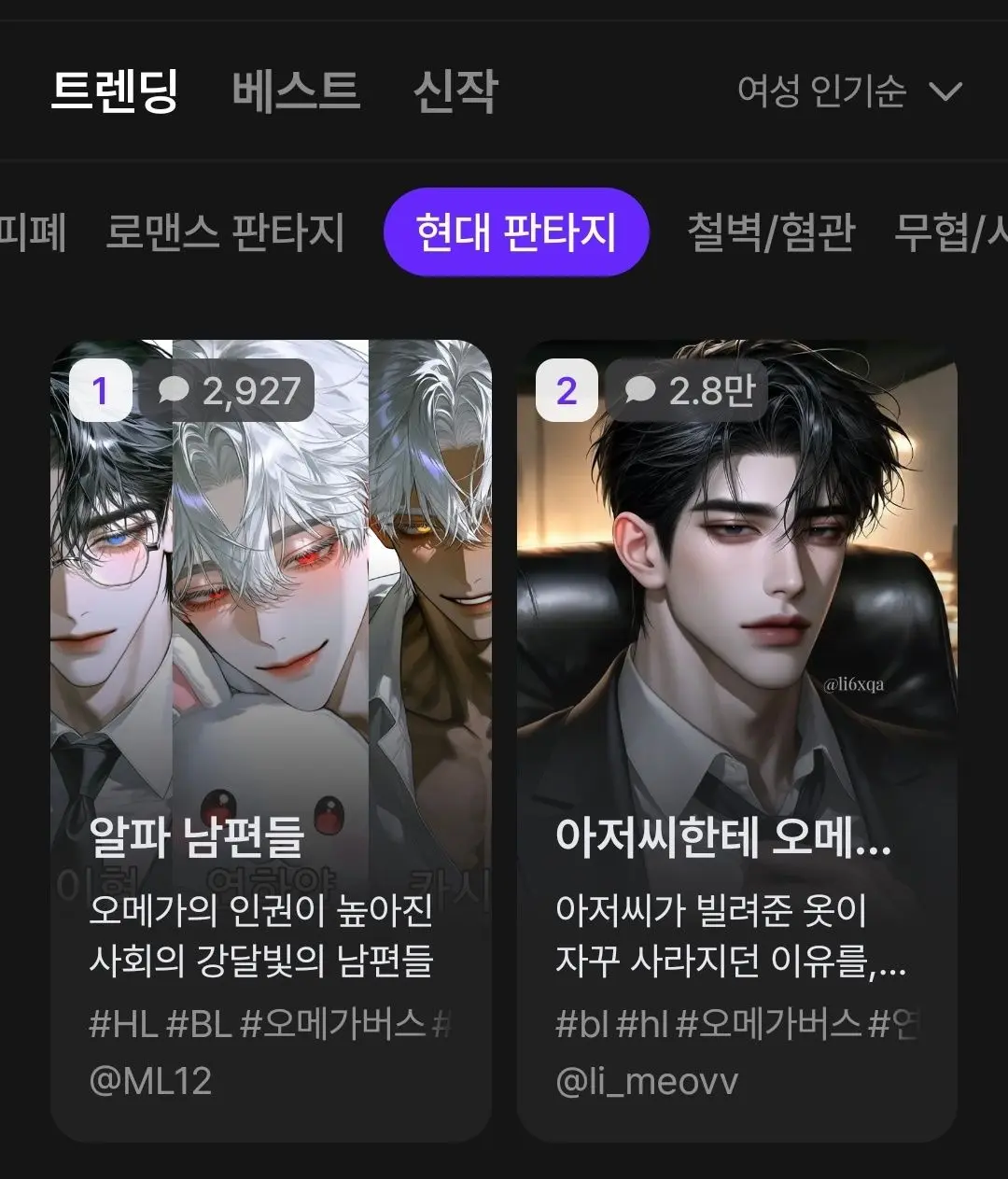Select the 로맨스 판타지 genre chip
The image size is (1008, 1179).
point(225,232)
